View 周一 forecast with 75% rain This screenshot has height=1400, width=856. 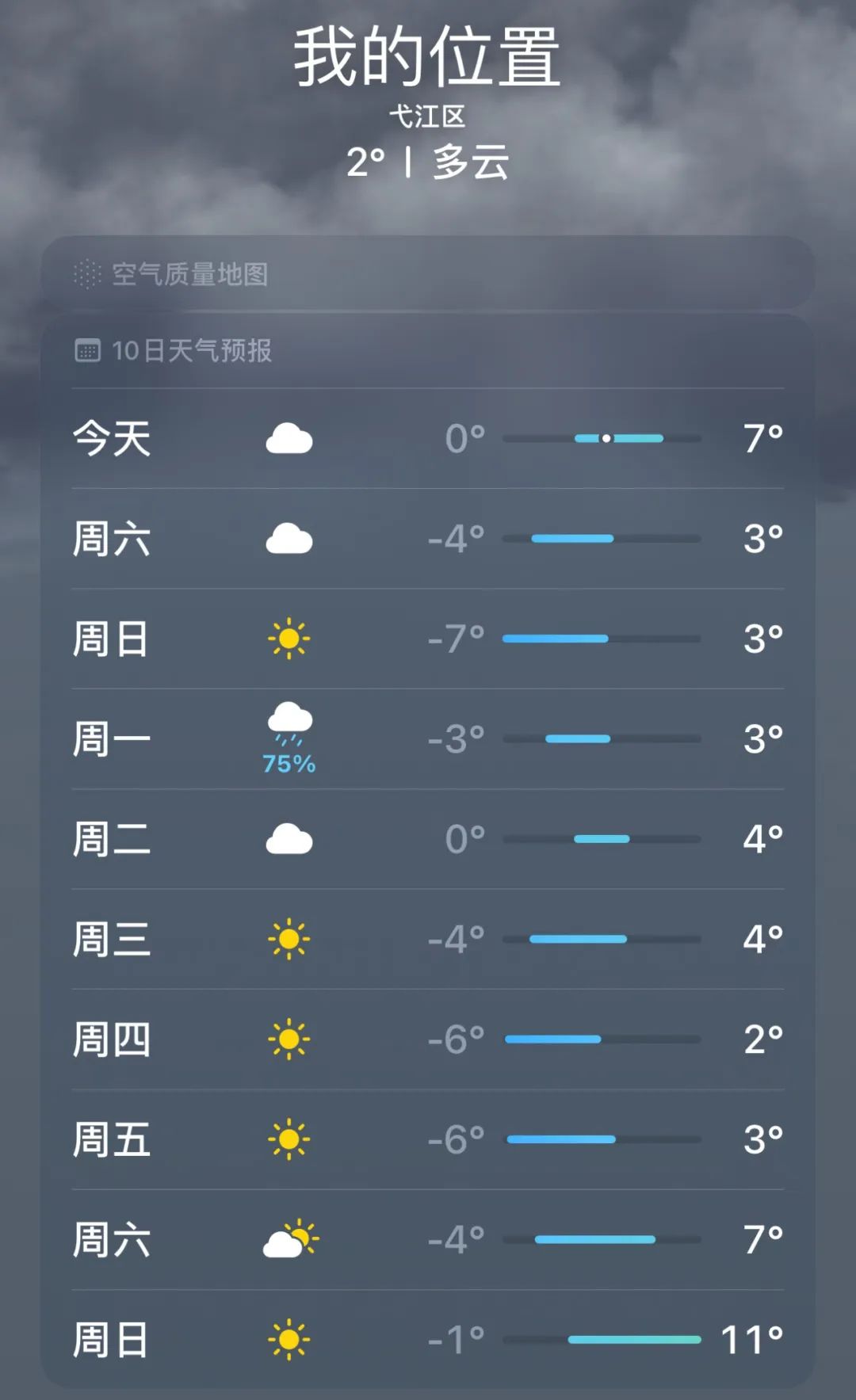tap(428, 738)
